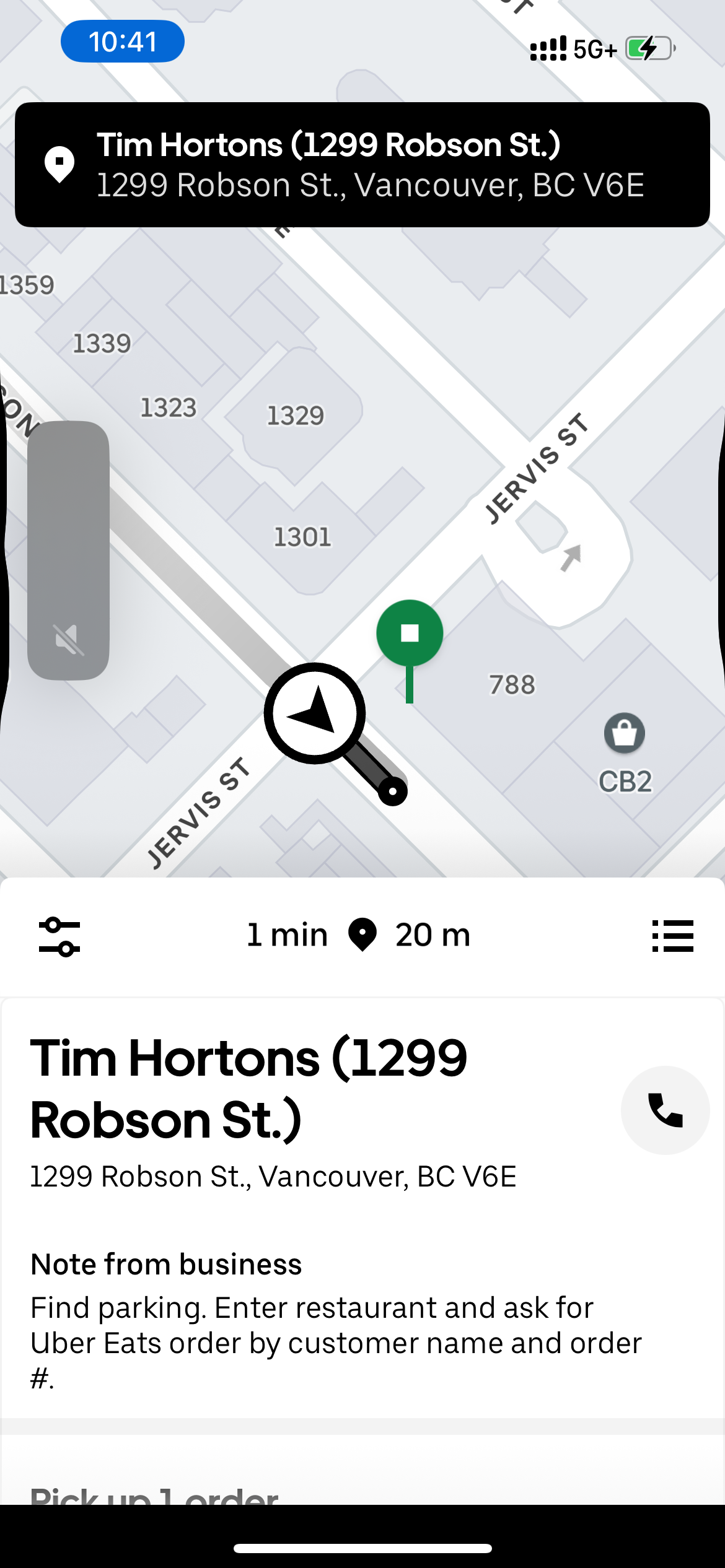
Task: Open the Tim Hortons destination banner
Action: pyautogui.click(x=362, y=165)
